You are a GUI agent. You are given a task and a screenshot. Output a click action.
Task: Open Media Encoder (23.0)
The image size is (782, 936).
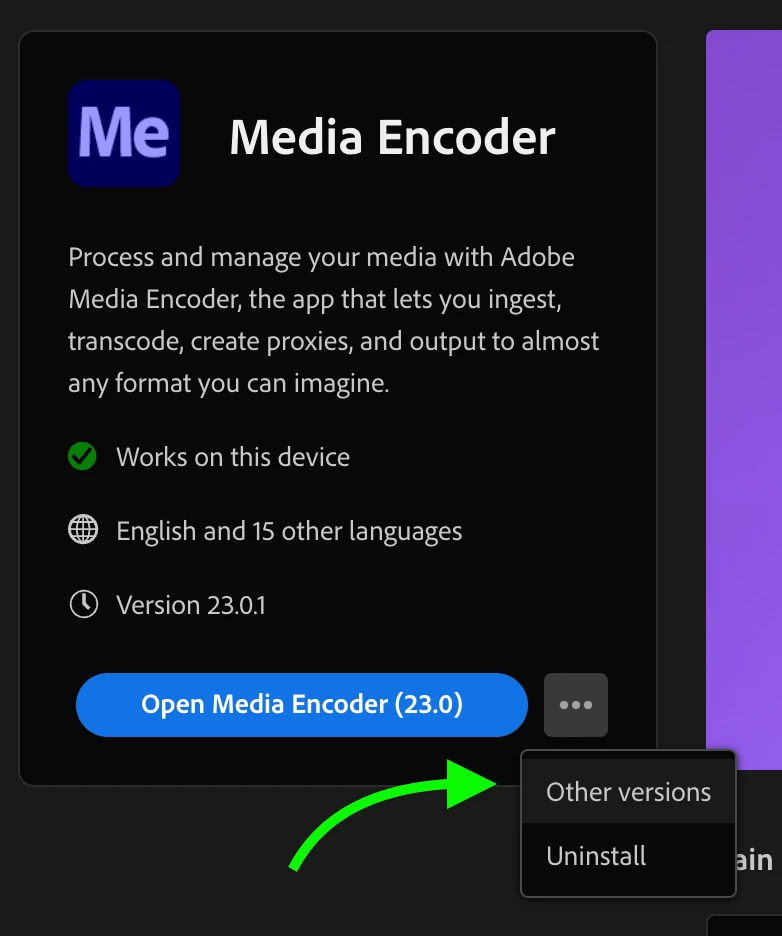click(x=301, y=705)
